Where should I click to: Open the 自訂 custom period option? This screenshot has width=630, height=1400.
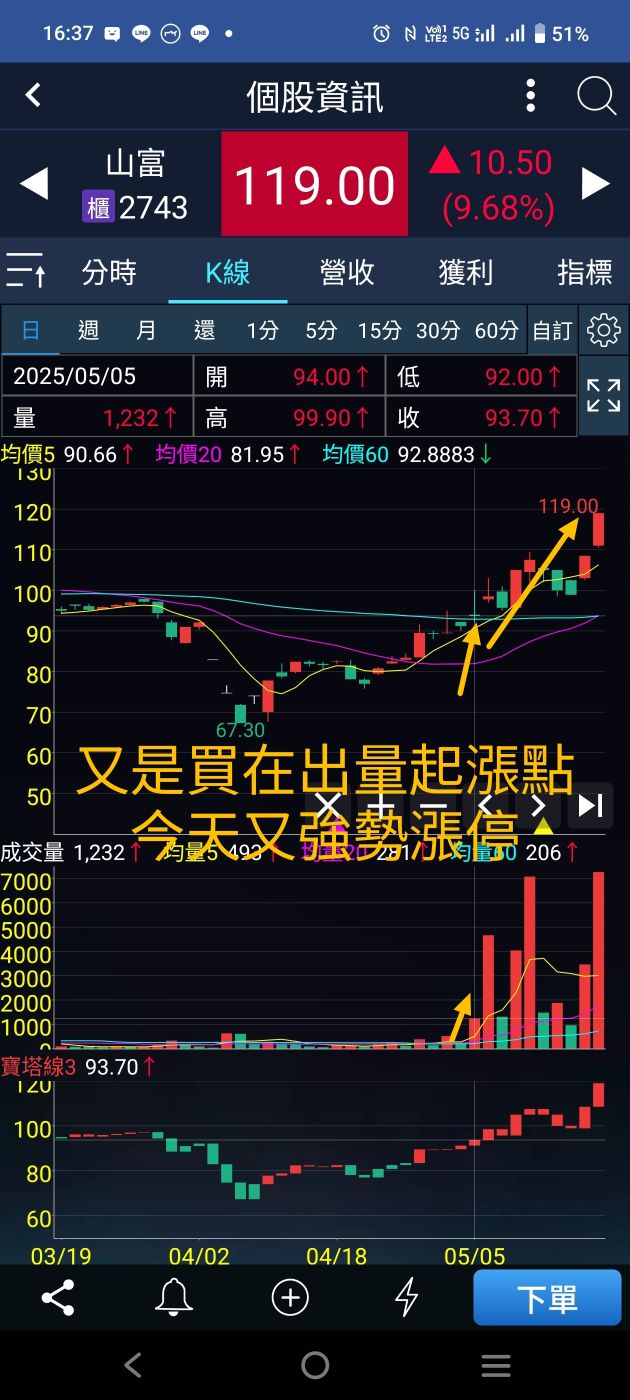(552, 330)
